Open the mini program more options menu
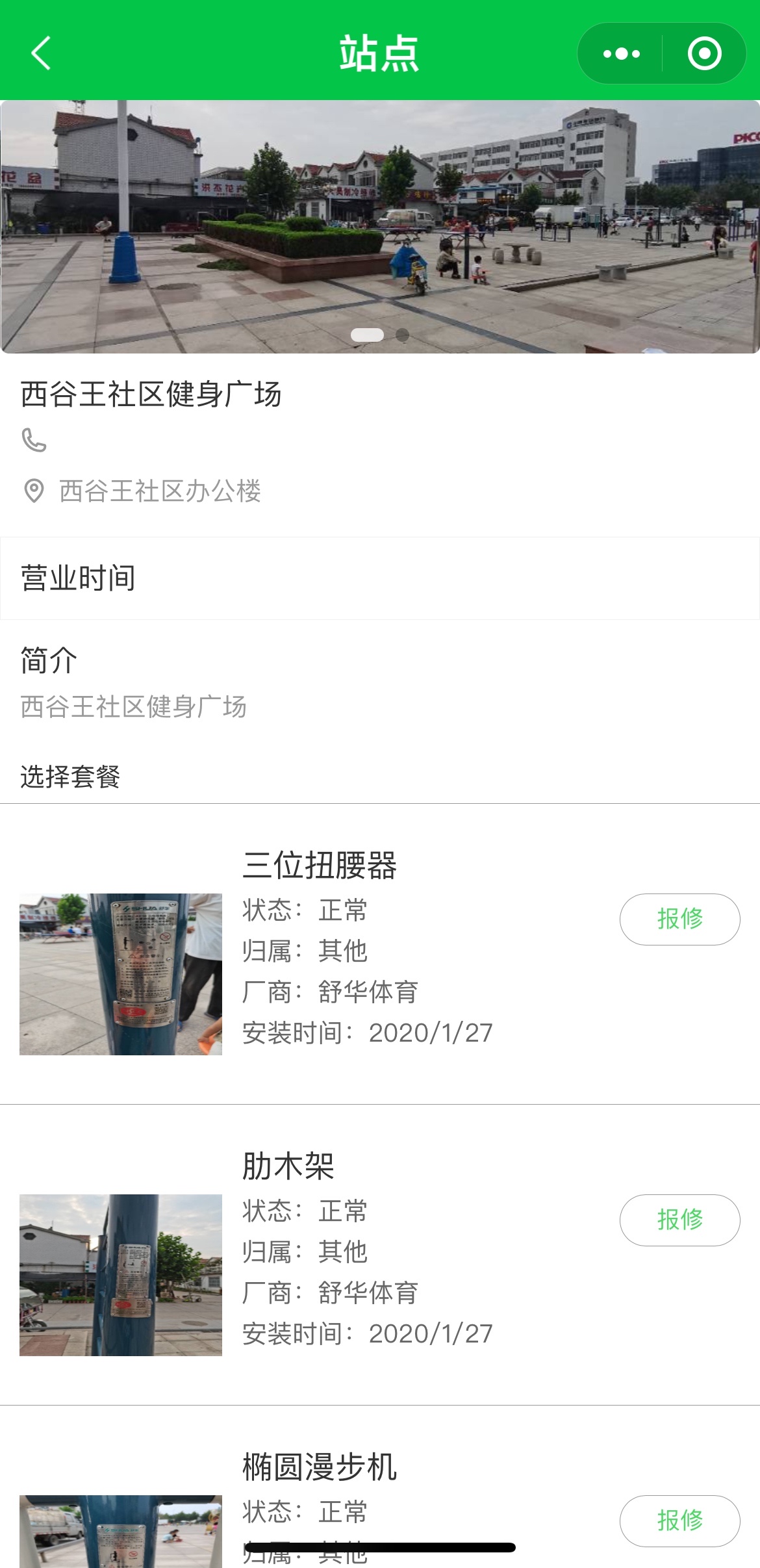The image size is (760, 1568). [x=621, y=53]
